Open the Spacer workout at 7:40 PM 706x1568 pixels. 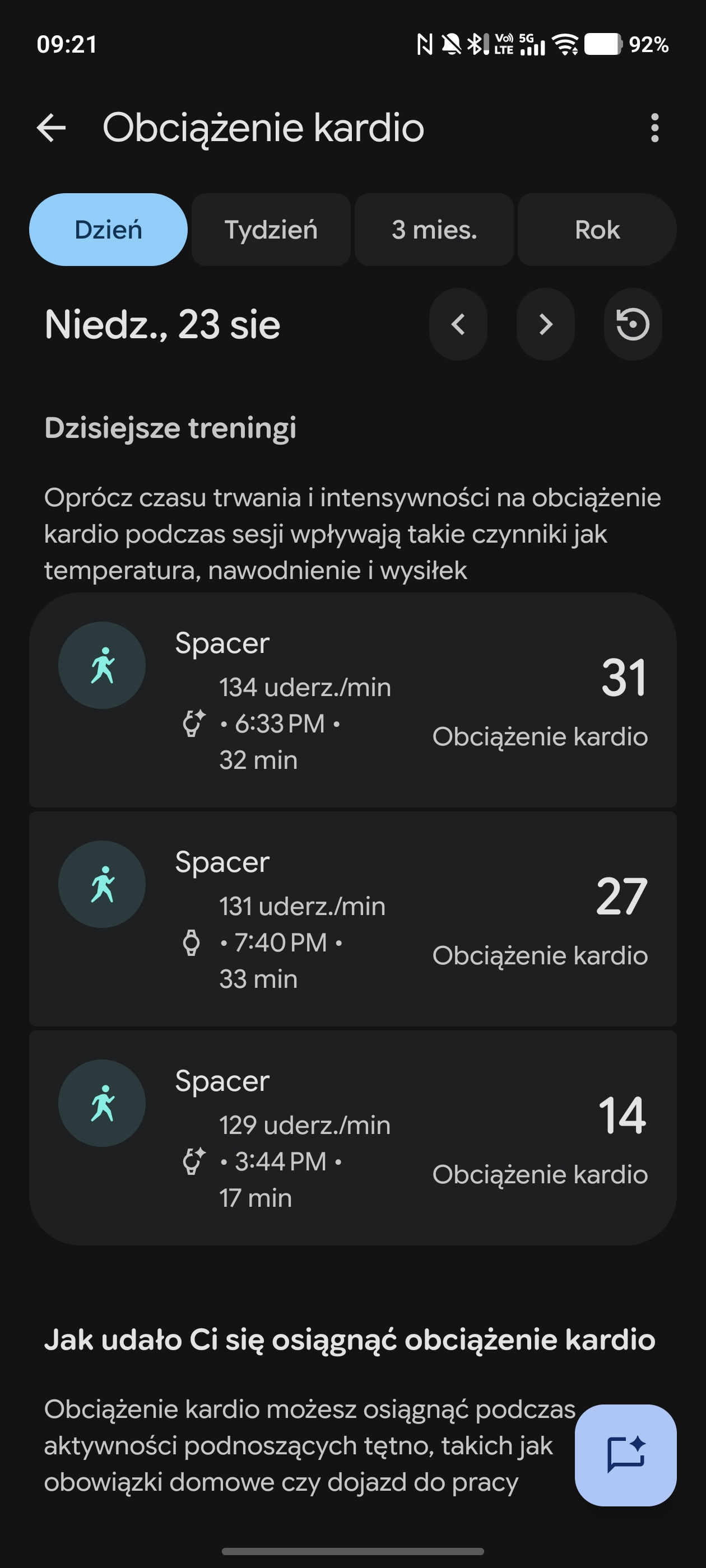point(352,919)
